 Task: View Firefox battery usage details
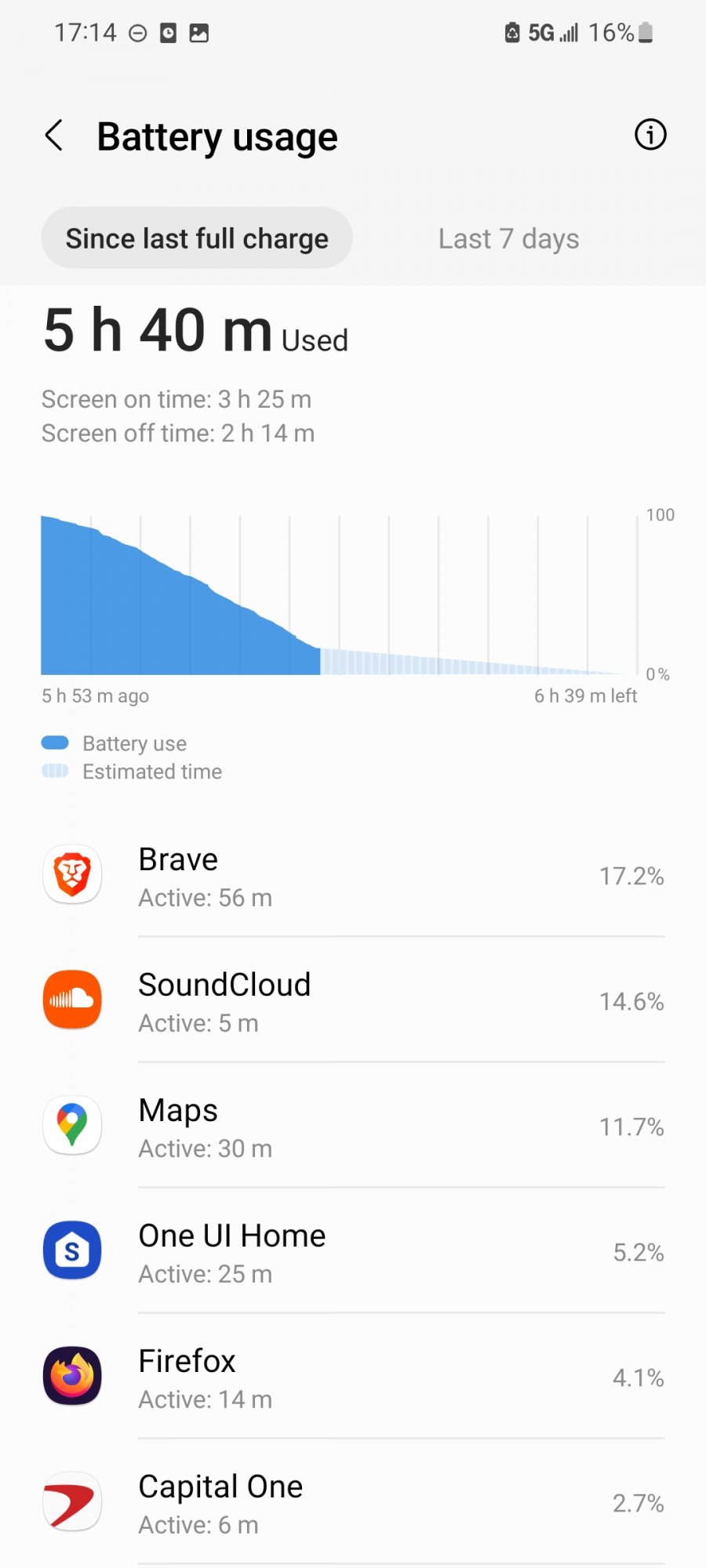point(353,1377)
